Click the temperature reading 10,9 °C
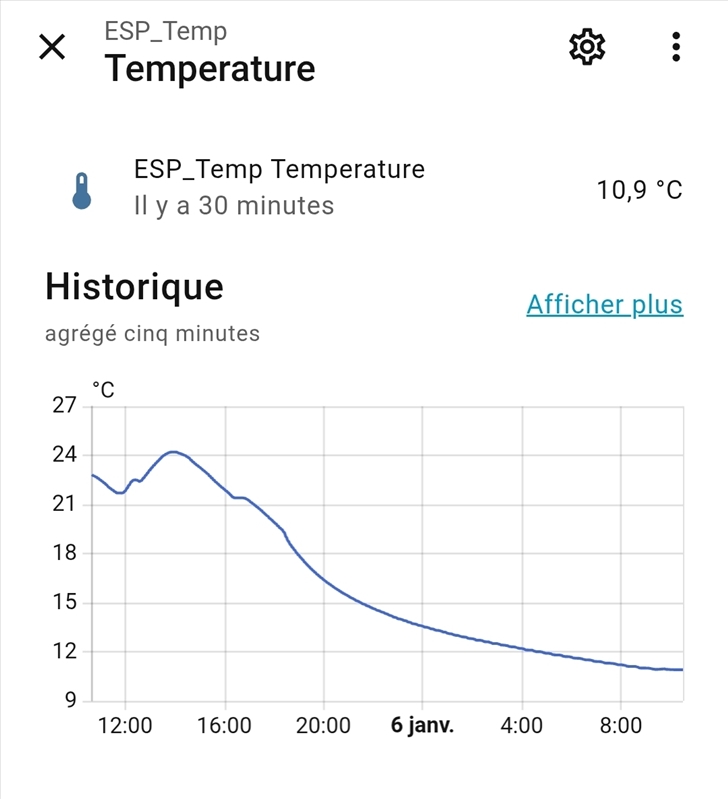Image resolution: width=728 pixels, height=799 pixels. point(639,189)
